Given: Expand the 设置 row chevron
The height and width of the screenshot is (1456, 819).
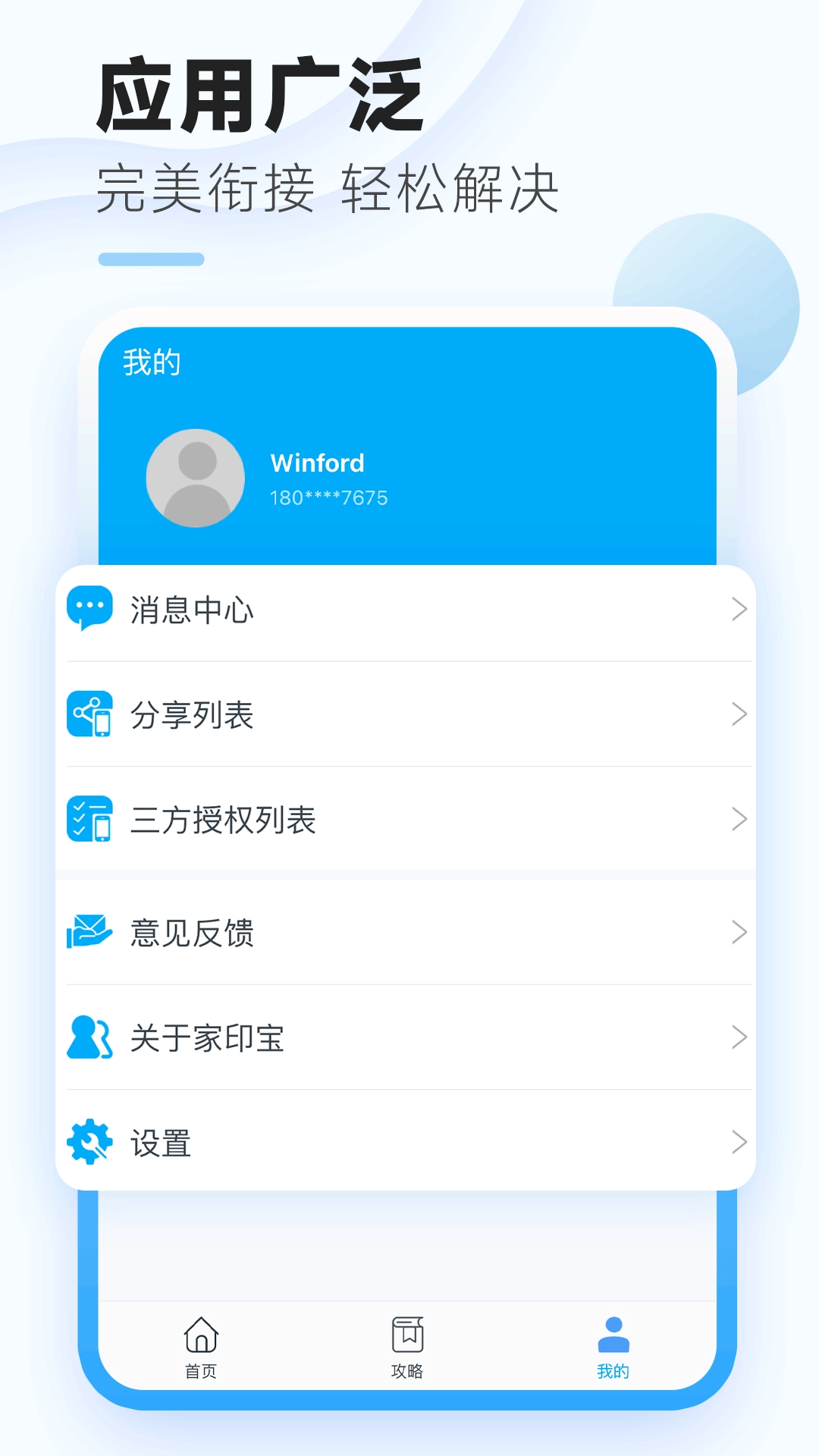Looking at the screenshot, I should coord(739,1141).
